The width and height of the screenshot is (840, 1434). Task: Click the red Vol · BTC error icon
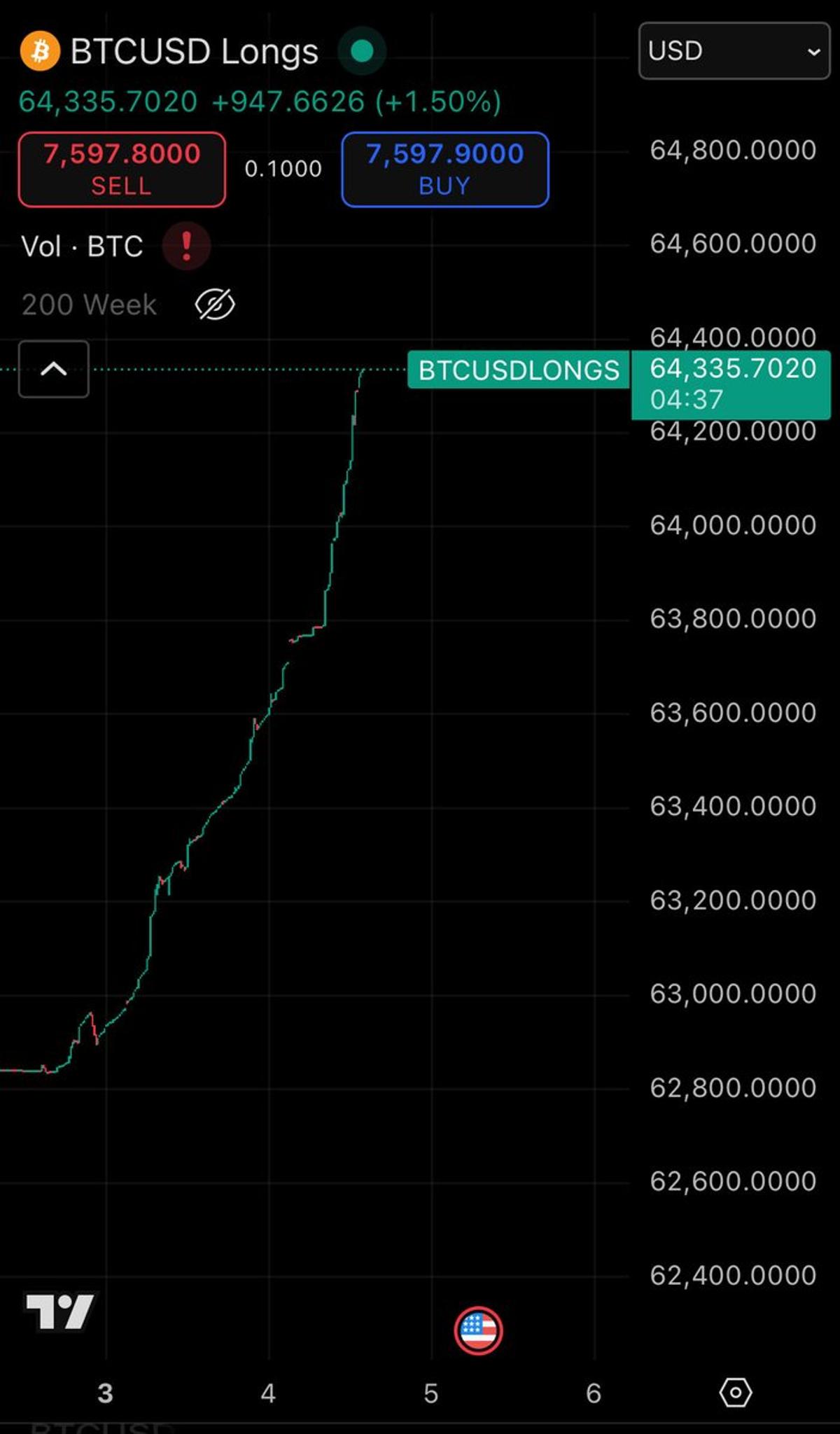tap(185, 246)
